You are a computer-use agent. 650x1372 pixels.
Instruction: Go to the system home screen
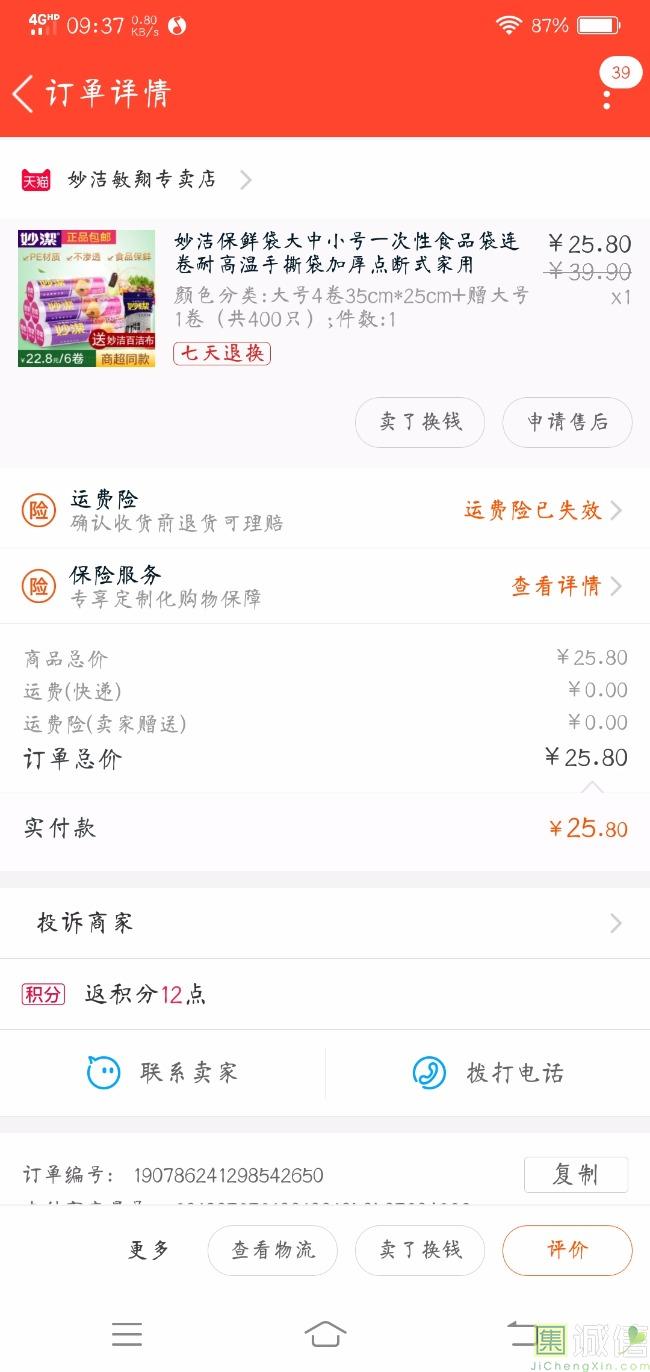[325, 1334]
